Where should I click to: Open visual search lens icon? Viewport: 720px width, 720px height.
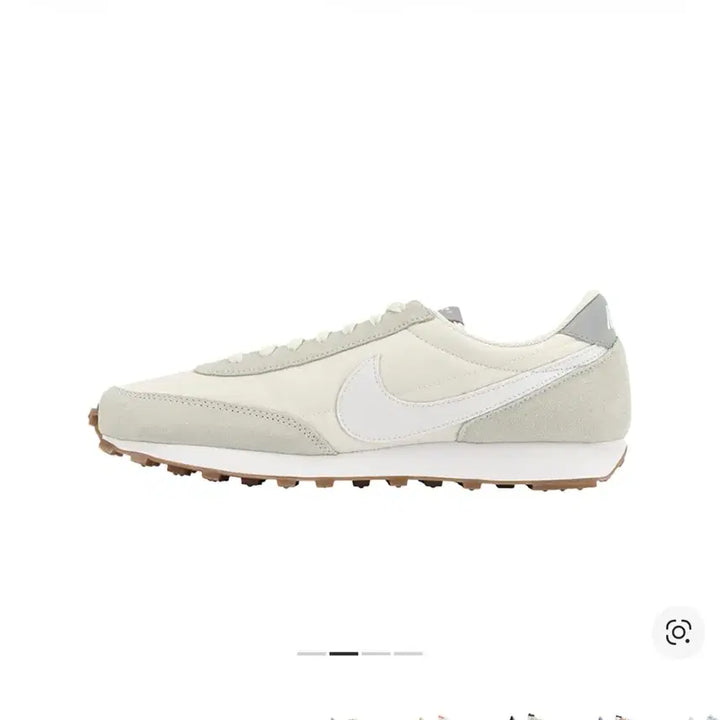(x=679, y=631)
